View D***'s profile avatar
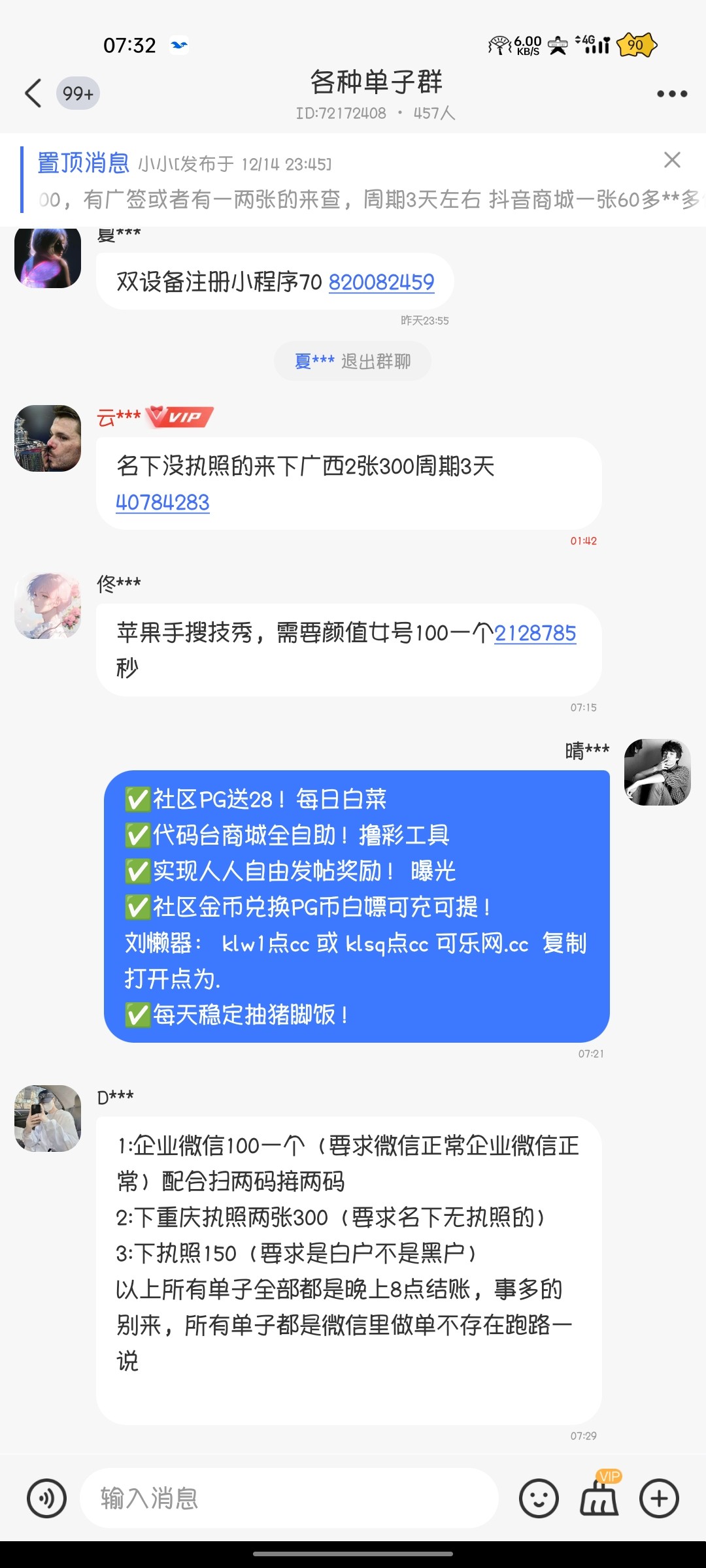The width and height of the screenshot is (706, 1568). pyautogui.click(x=48, y=1118)
